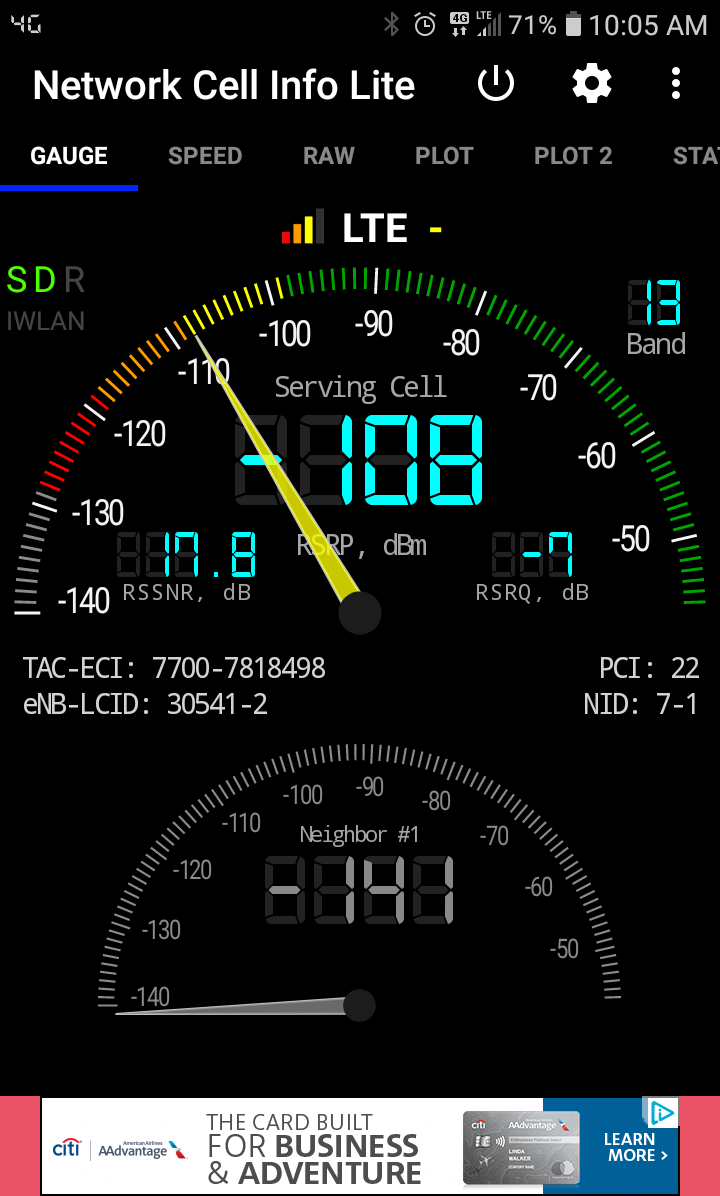Switch to the RAW tab

click(329, 156)
